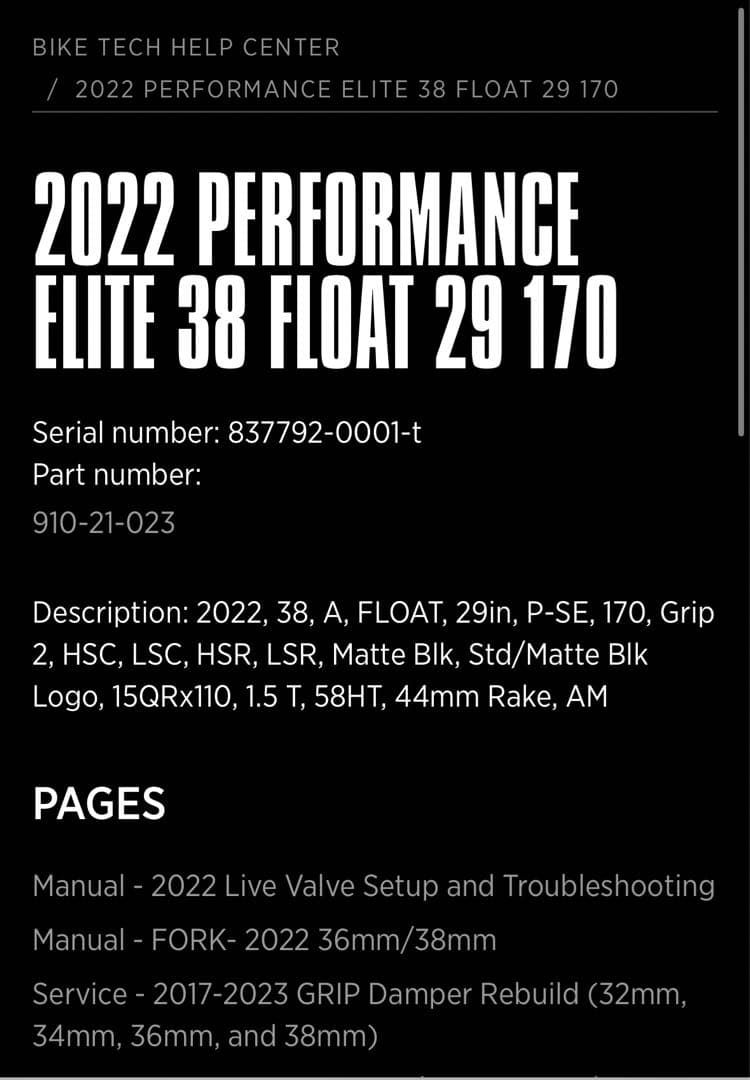The height and width of the screenshot is (1080, 750).
Task: Open part number 910-21-023 link
Action: click(x=104, y=522)
